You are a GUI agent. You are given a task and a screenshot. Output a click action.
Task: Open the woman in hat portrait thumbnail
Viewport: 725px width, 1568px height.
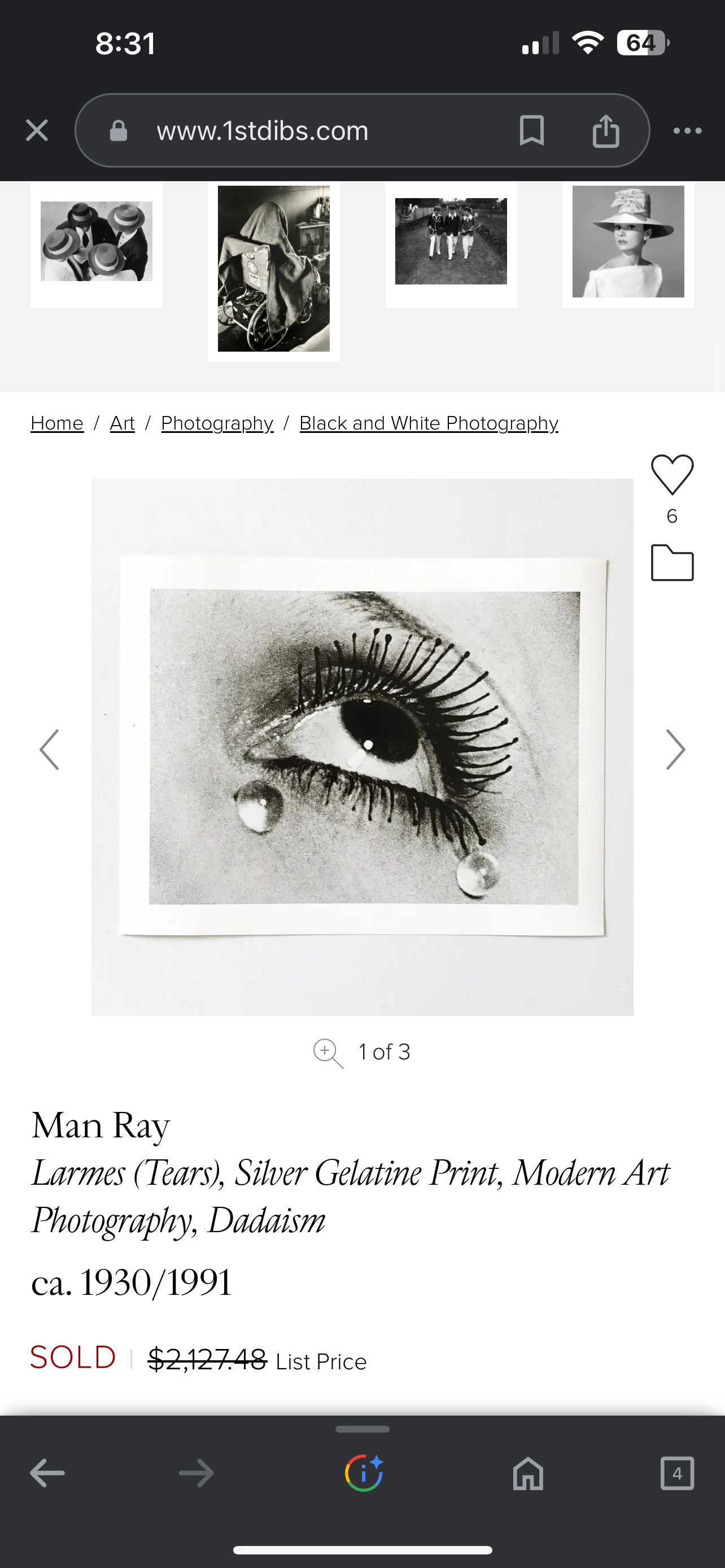click(x=628, y=242)
